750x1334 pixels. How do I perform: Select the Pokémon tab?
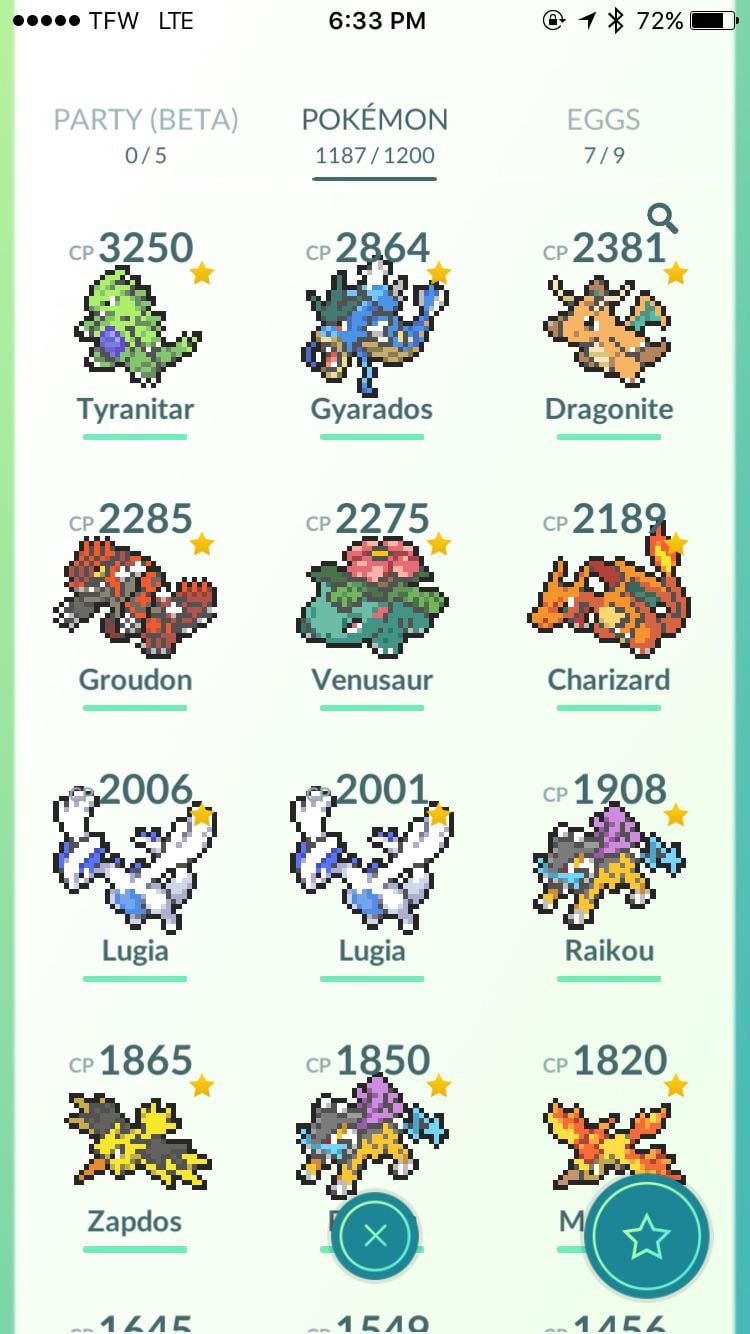tap(374, 134)
